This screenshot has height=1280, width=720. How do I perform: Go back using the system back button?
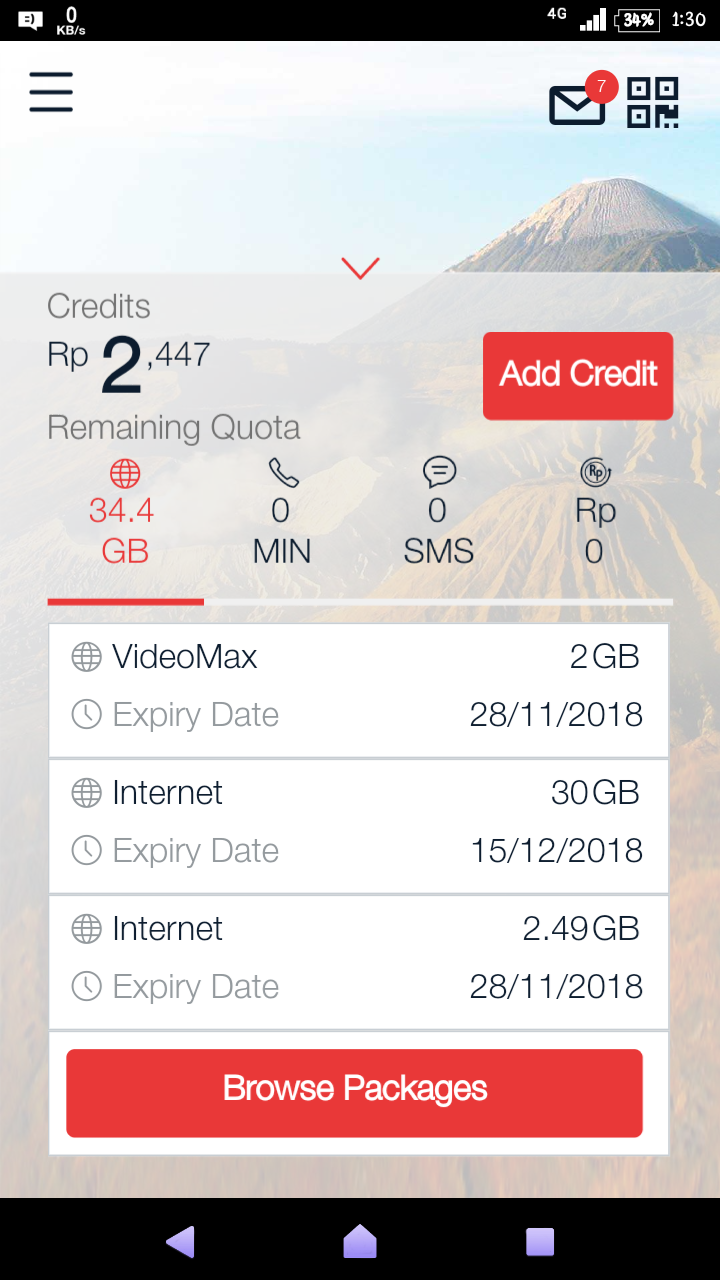tap(181, 1241)
